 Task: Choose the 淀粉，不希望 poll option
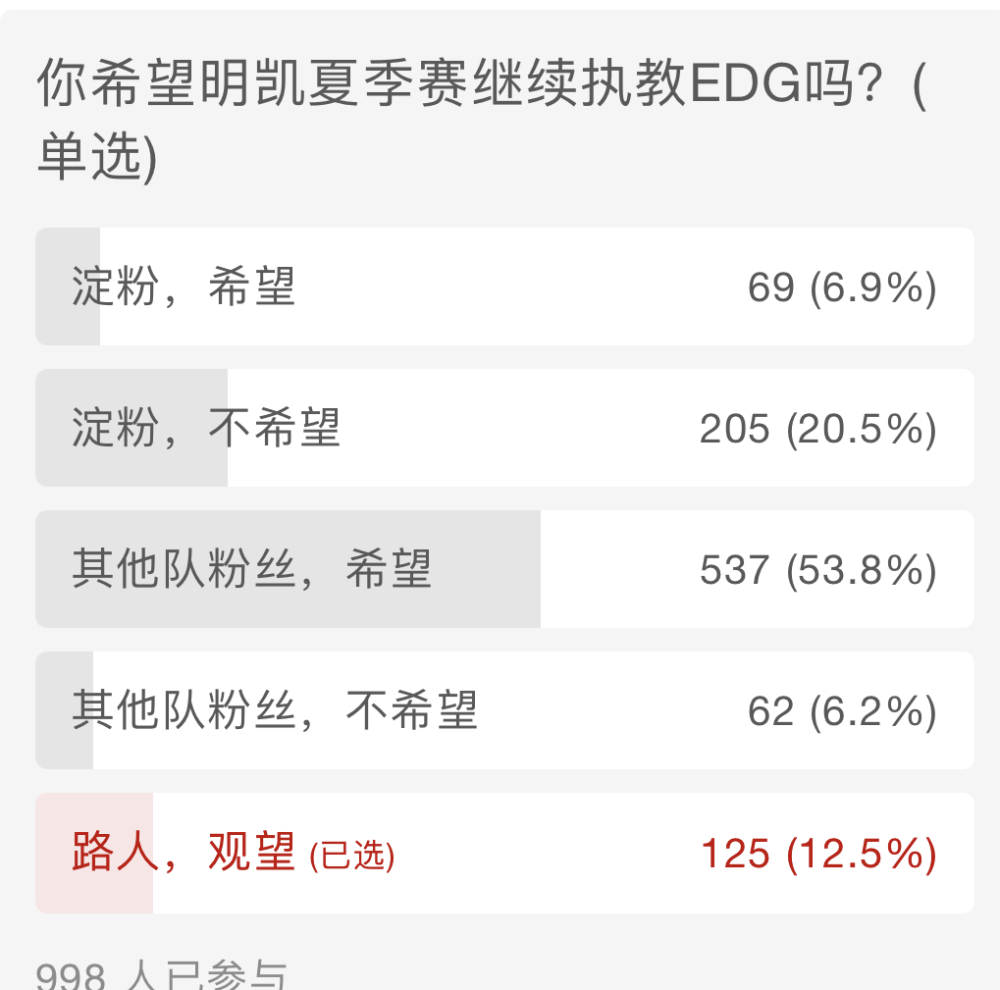(x=504, y=428)
